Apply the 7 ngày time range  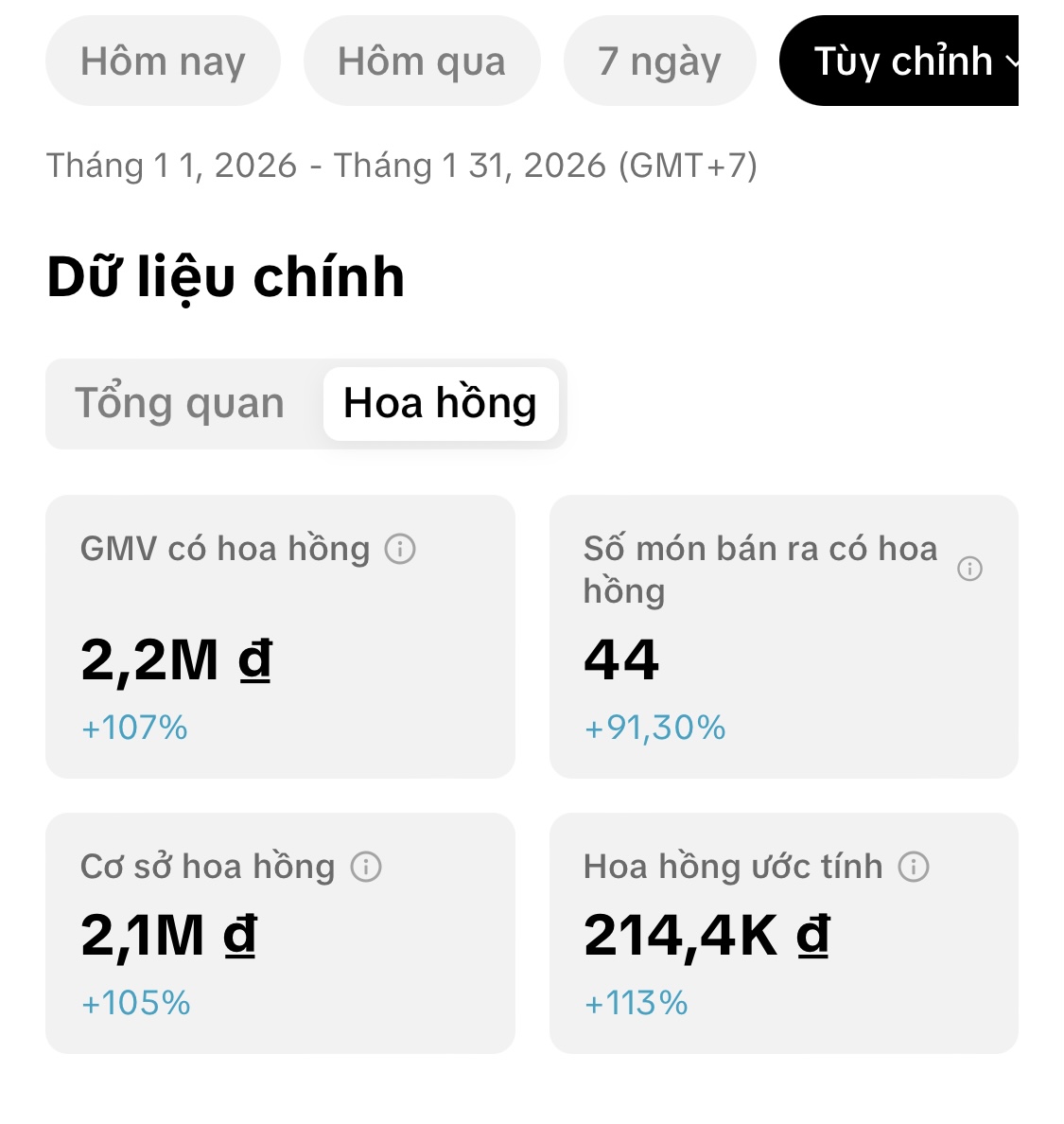coord(659,61)
